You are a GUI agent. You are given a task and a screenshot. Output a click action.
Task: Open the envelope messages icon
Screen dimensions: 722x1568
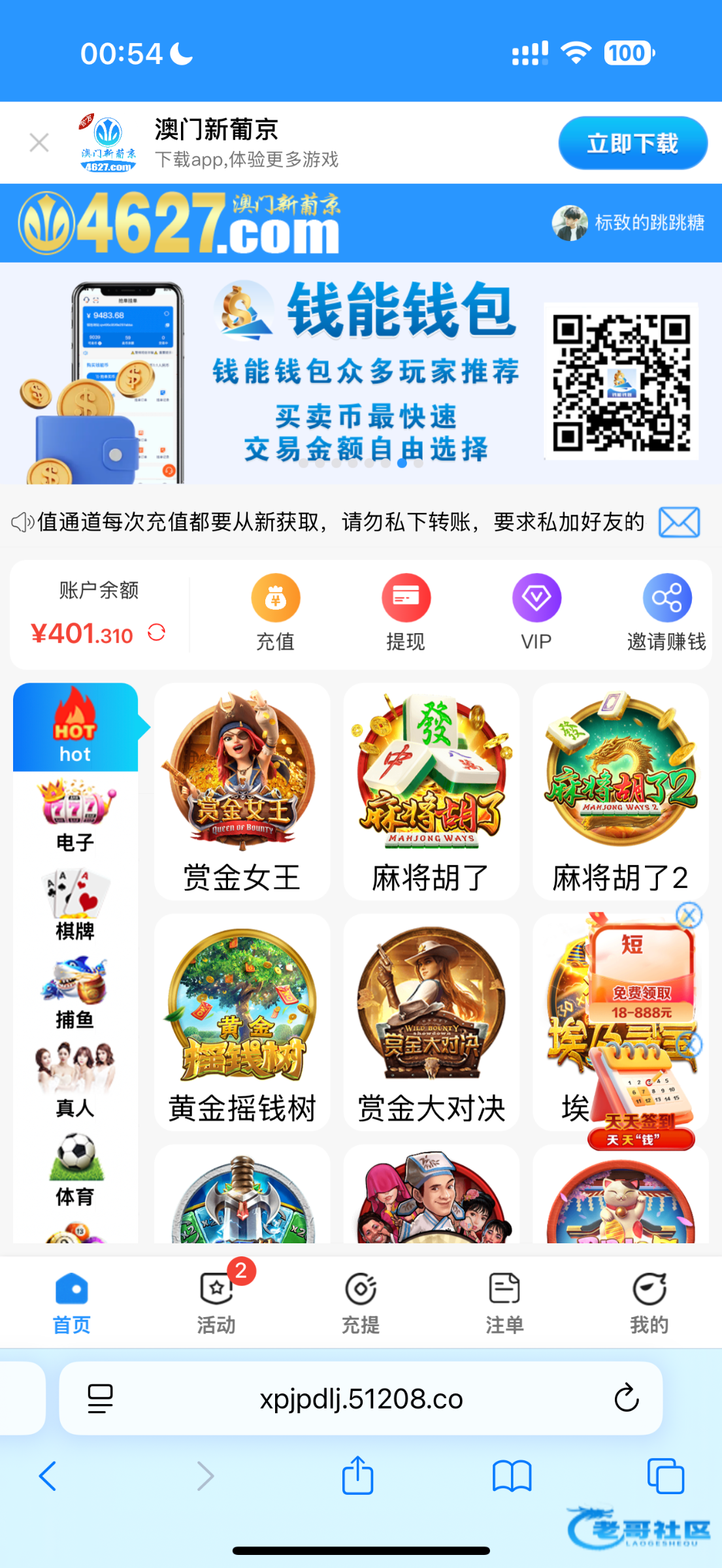(x=679, y=522)
